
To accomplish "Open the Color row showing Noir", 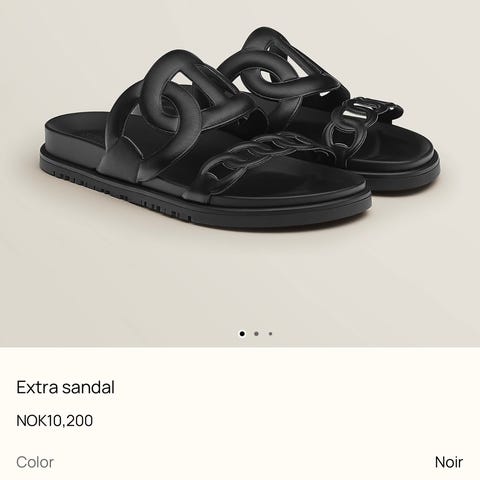I will coord(240,462).
